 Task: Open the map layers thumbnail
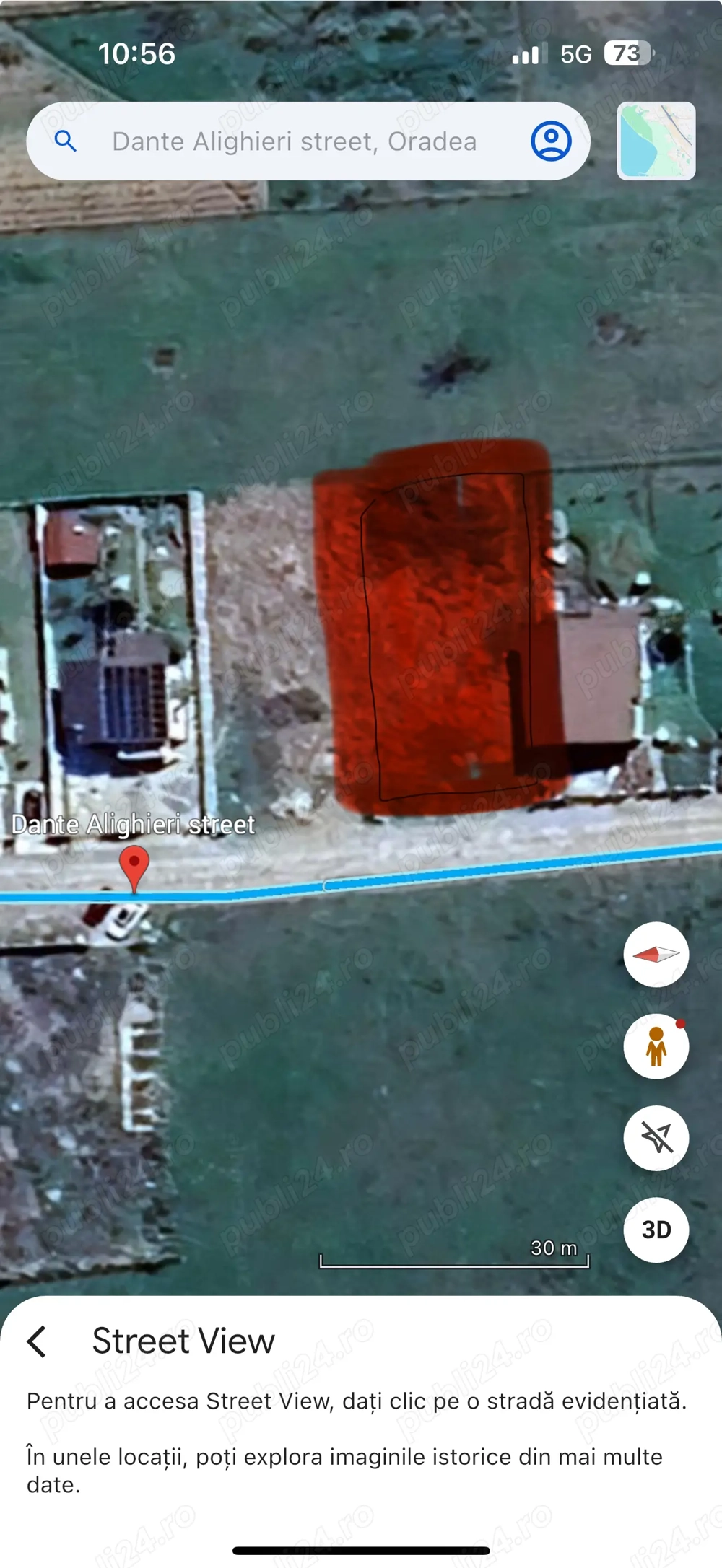(656, 141)
